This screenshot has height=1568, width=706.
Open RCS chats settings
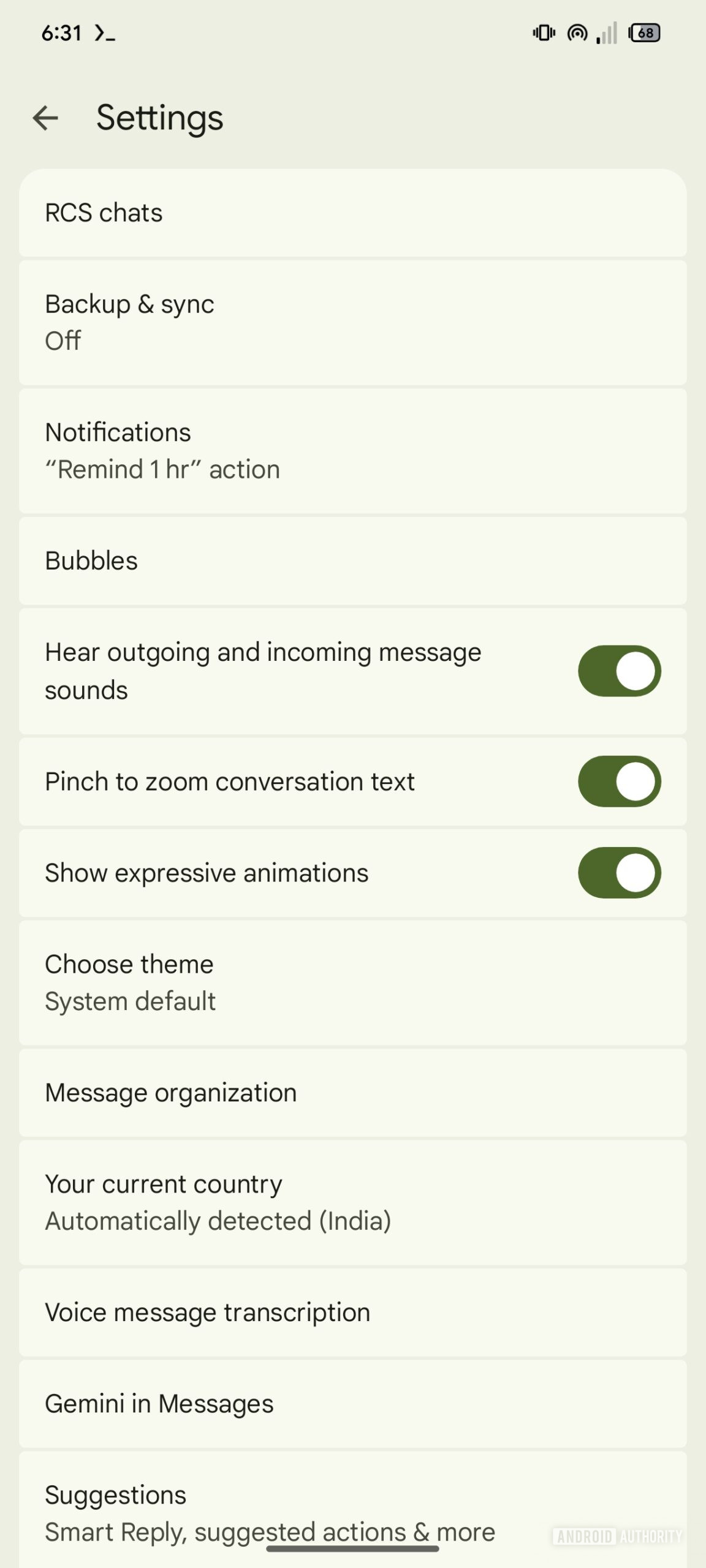[352, 213]
